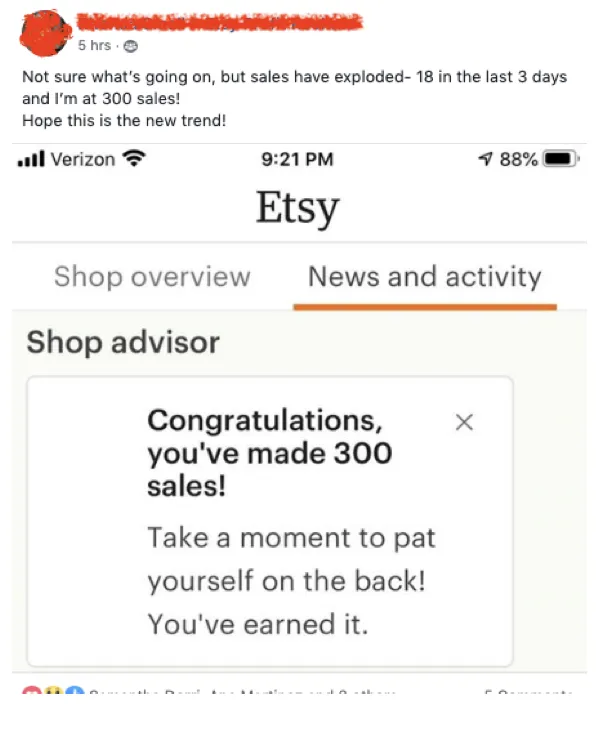Open the redacted author name link
This screenshot has height=732, width=614.
(x=219, y=22)
